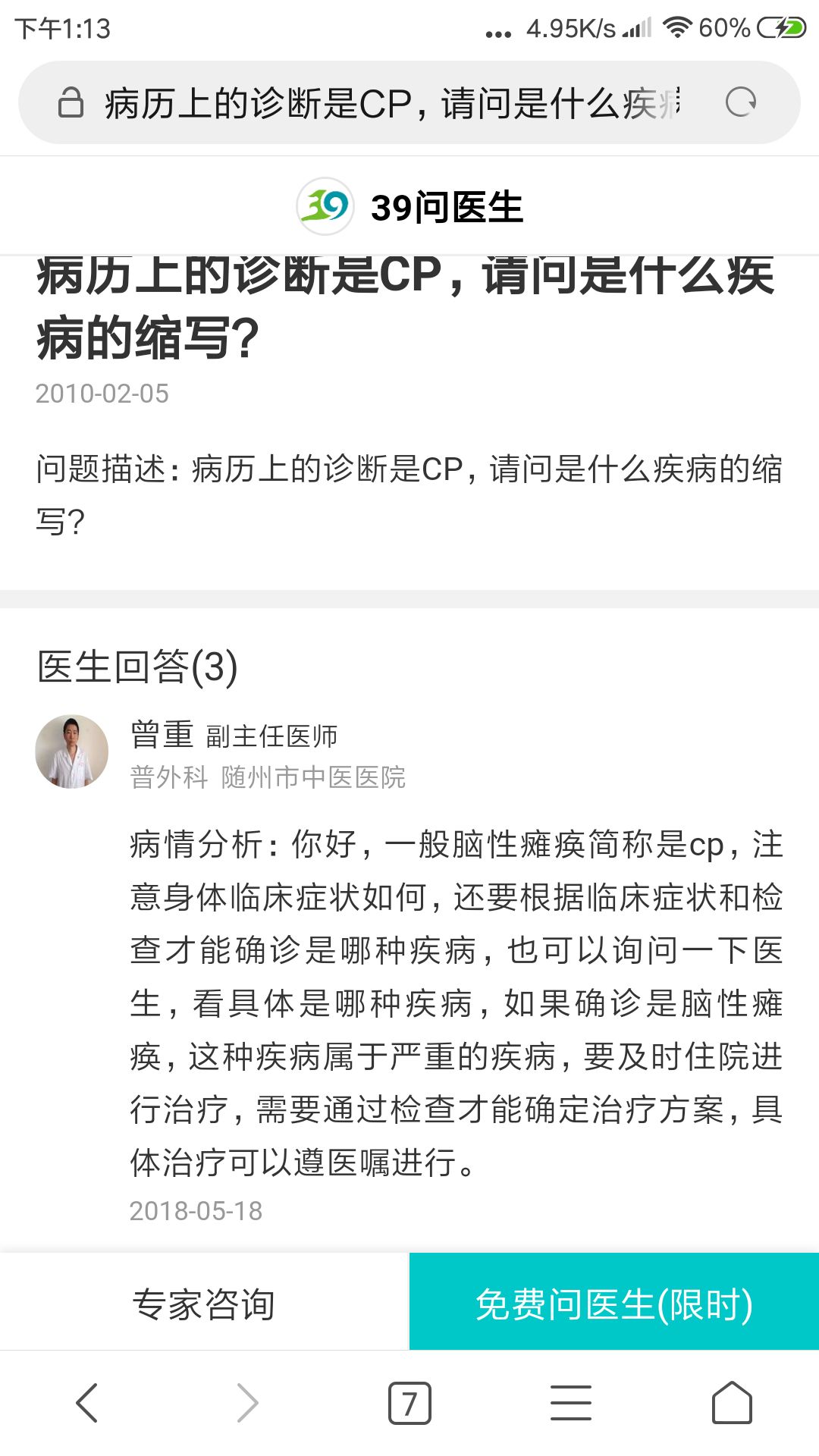Screen dimensions: 819x1456
Task: Reload the page with the refresh icon
Action: tap(741, 102)
